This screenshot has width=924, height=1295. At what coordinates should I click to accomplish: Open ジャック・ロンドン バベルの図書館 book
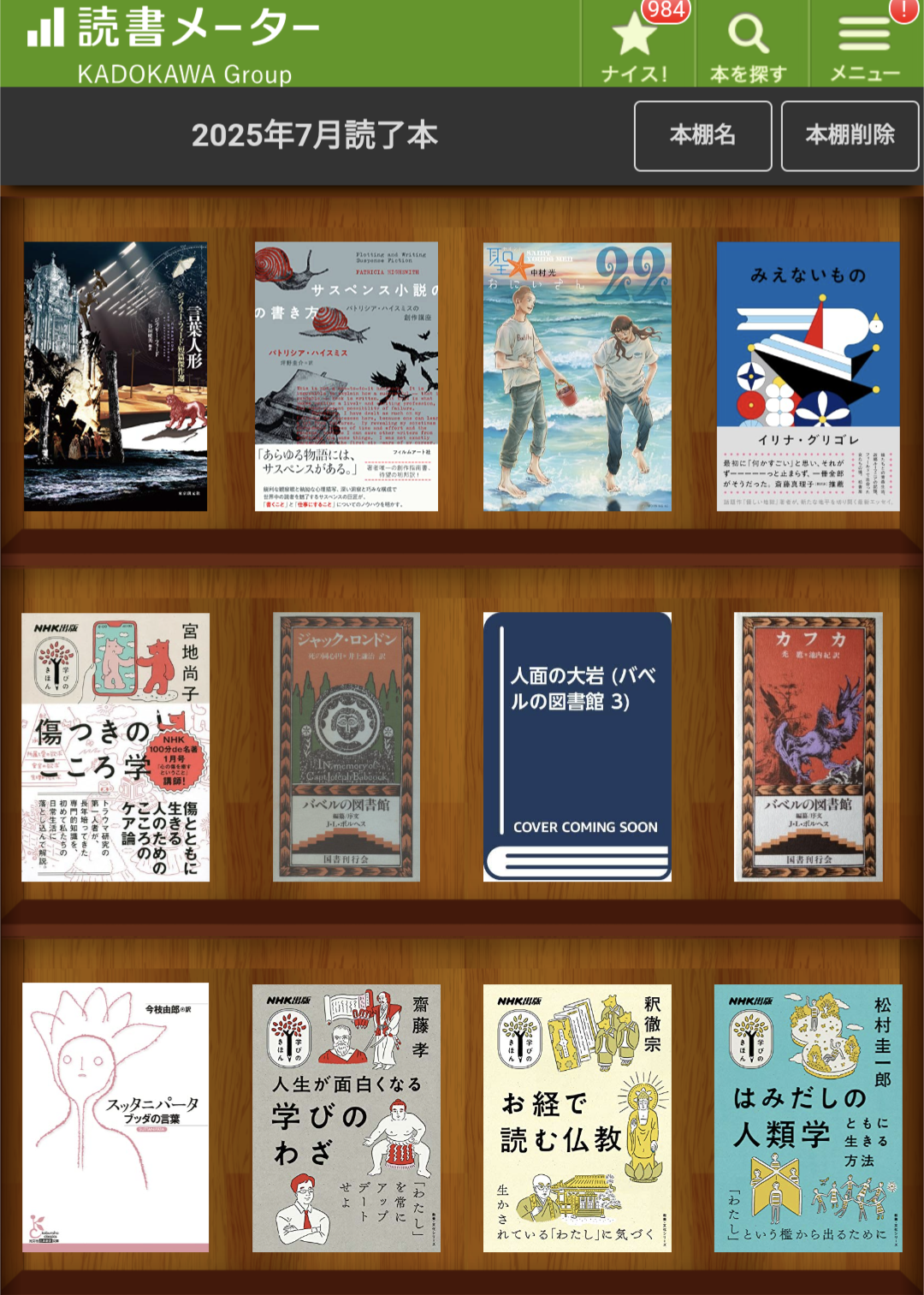coord(346,747)
